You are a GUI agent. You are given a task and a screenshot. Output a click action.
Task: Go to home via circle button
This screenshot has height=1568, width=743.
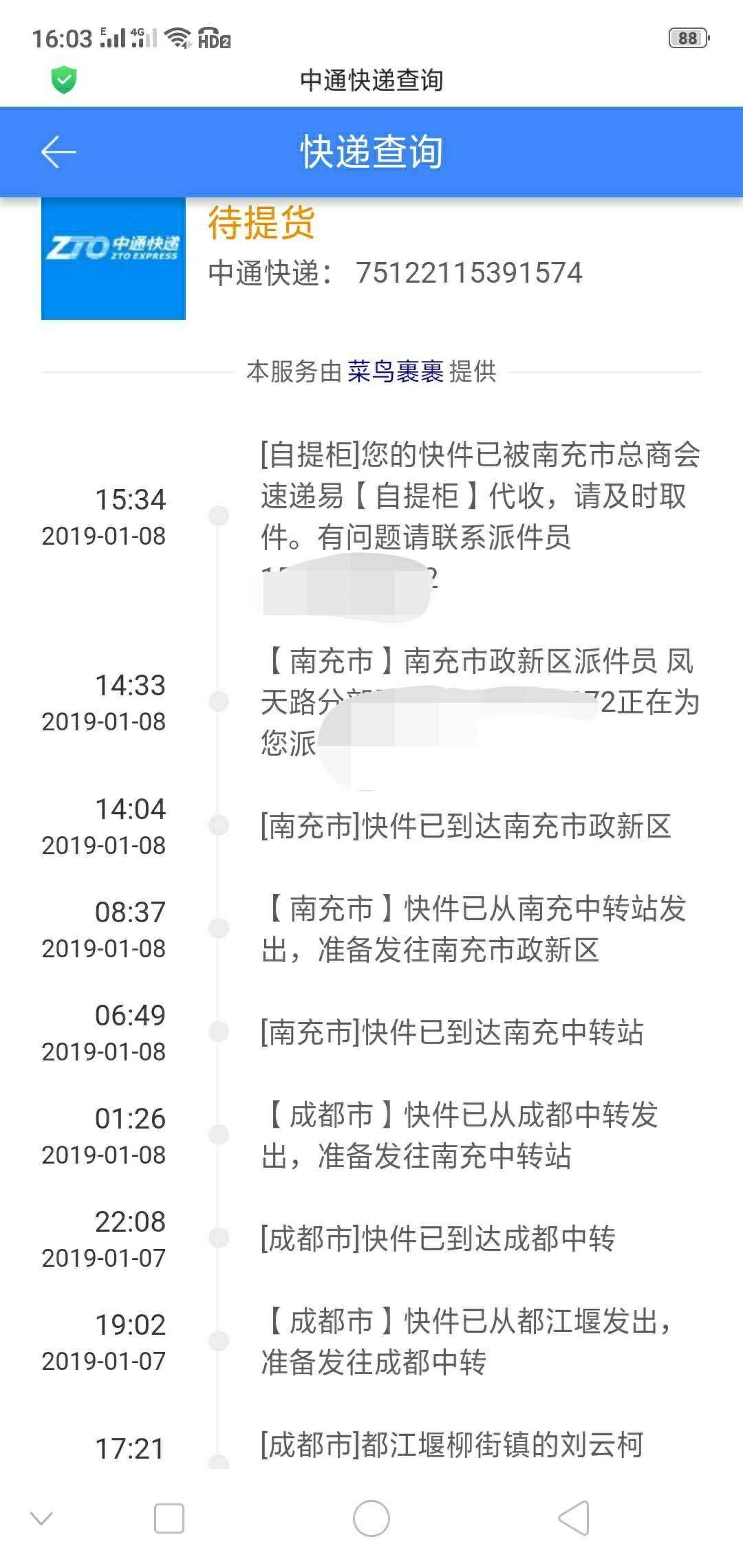tap(371, 1518)
